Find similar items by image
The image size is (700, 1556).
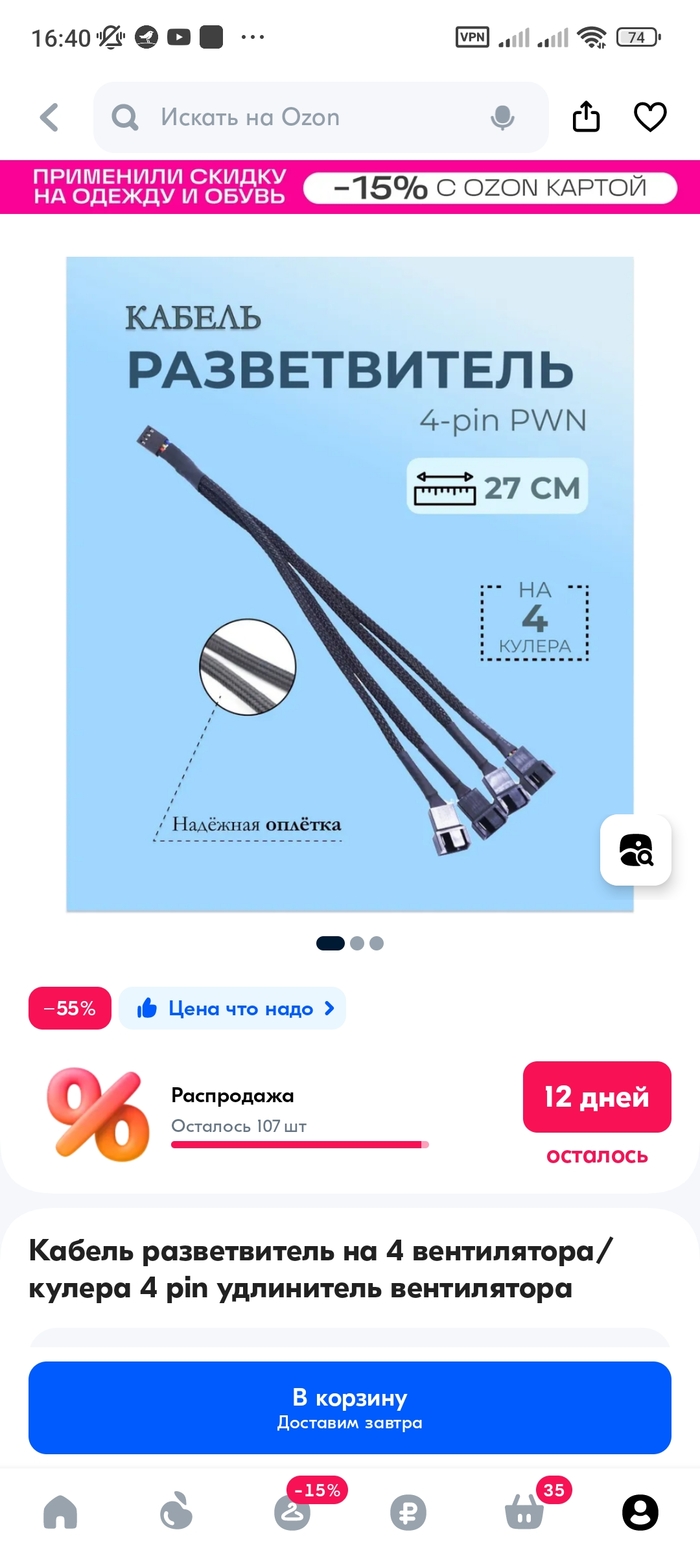click(x=636, y=850)
